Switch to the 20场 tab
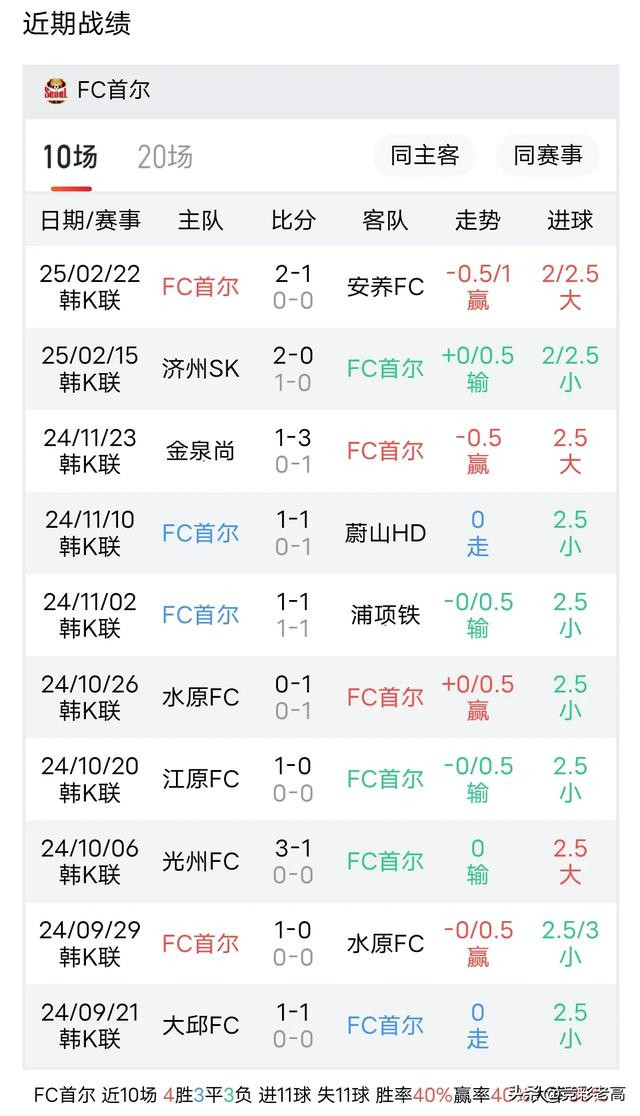This screenshot has width=640, height=1116. pyautogui.click(x=164, y=157)
